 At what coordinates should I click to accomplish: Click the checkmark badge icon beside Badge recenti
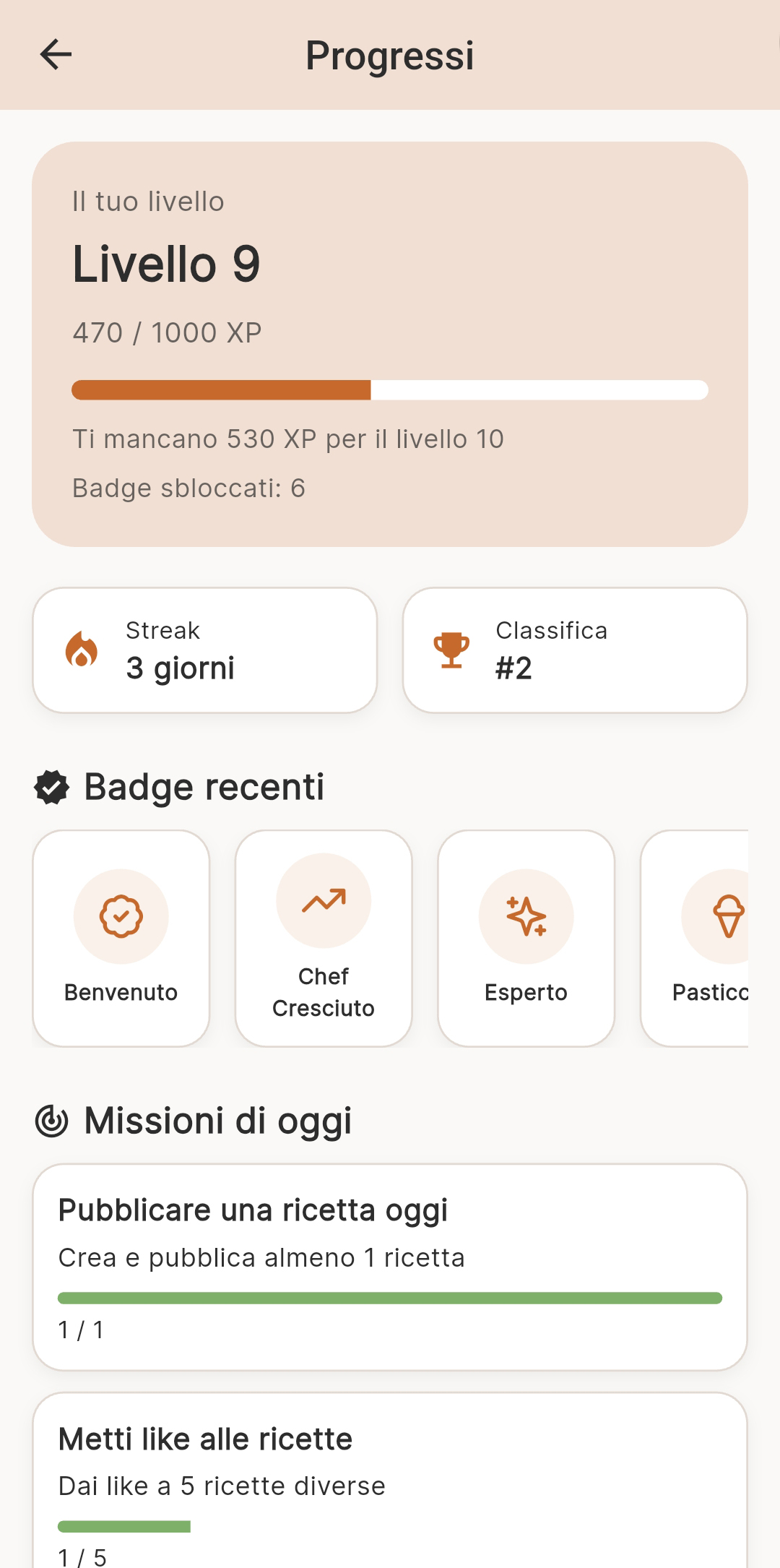click(52, 787)
